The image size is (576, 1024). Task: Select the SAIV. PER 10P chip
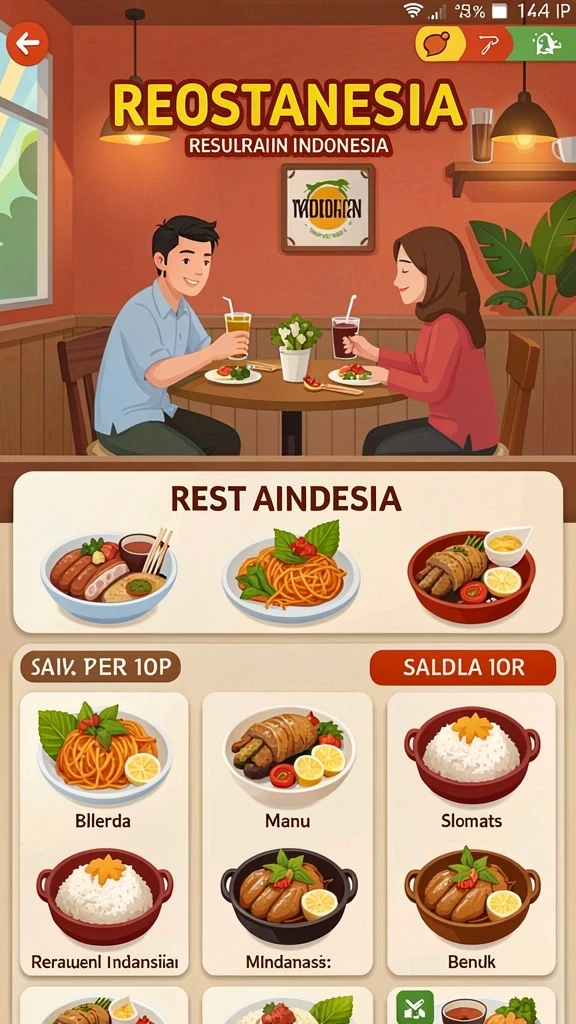101,667
